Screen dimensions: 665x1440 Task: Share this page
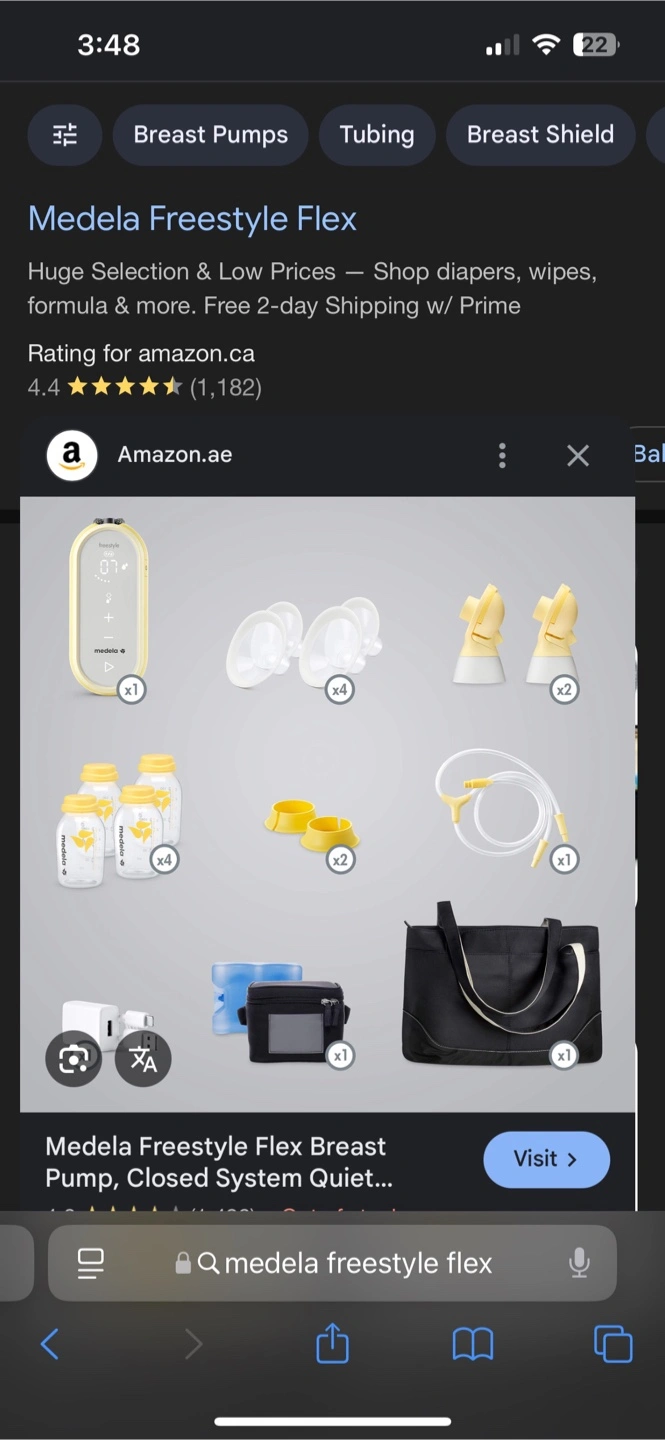point(332,1342)
